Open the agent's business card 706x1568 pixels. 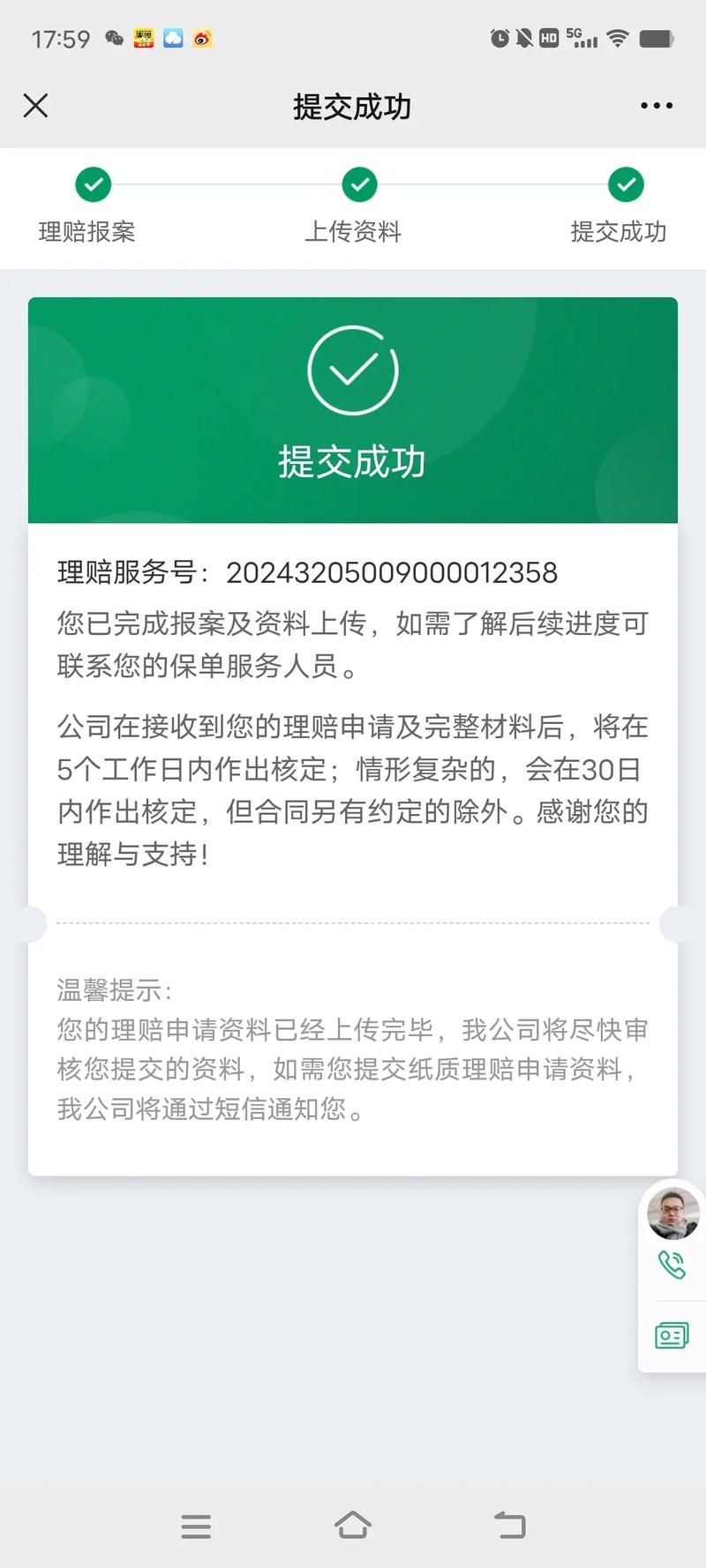672,1336
